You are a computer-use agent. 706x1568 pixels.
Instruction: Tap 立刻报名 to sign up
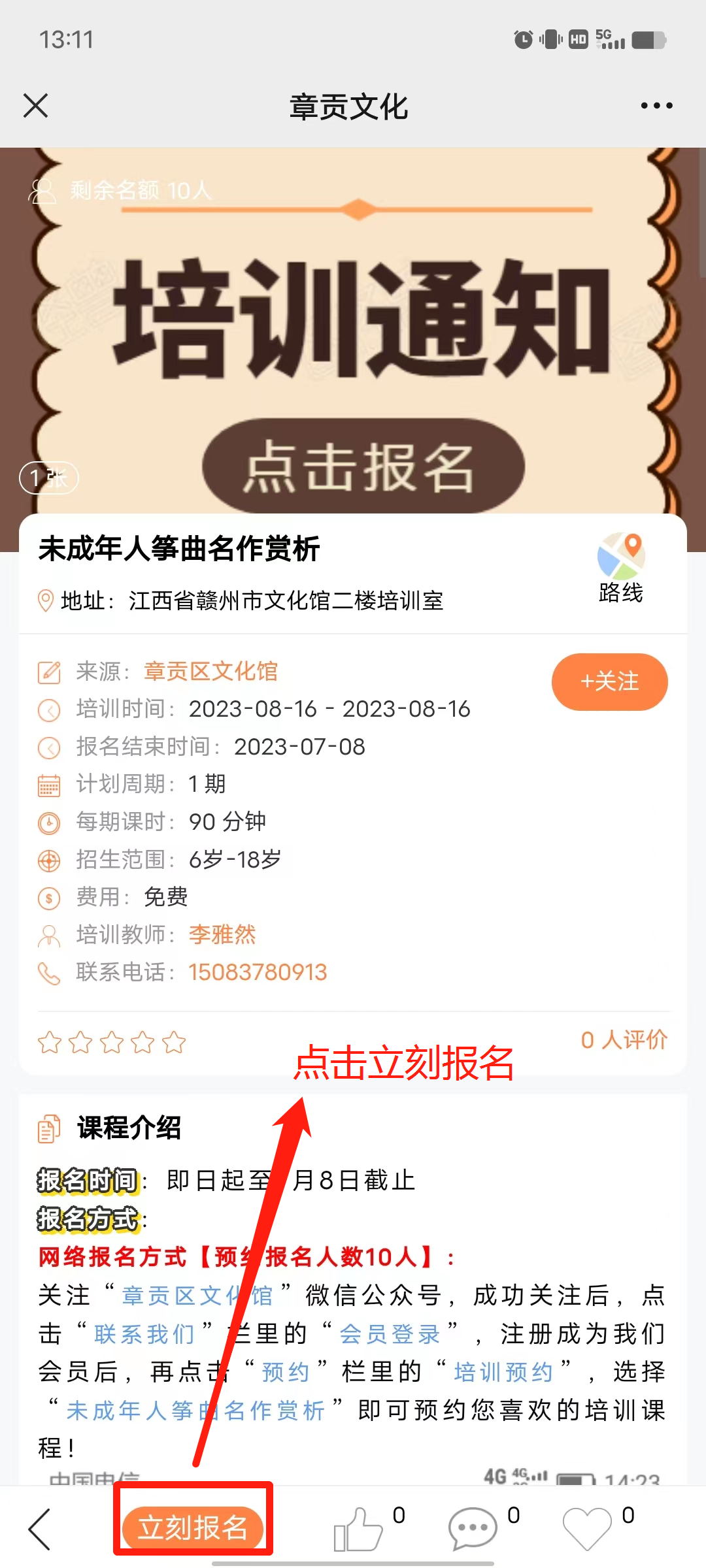pyautogui.click(x=193, y=1527)
